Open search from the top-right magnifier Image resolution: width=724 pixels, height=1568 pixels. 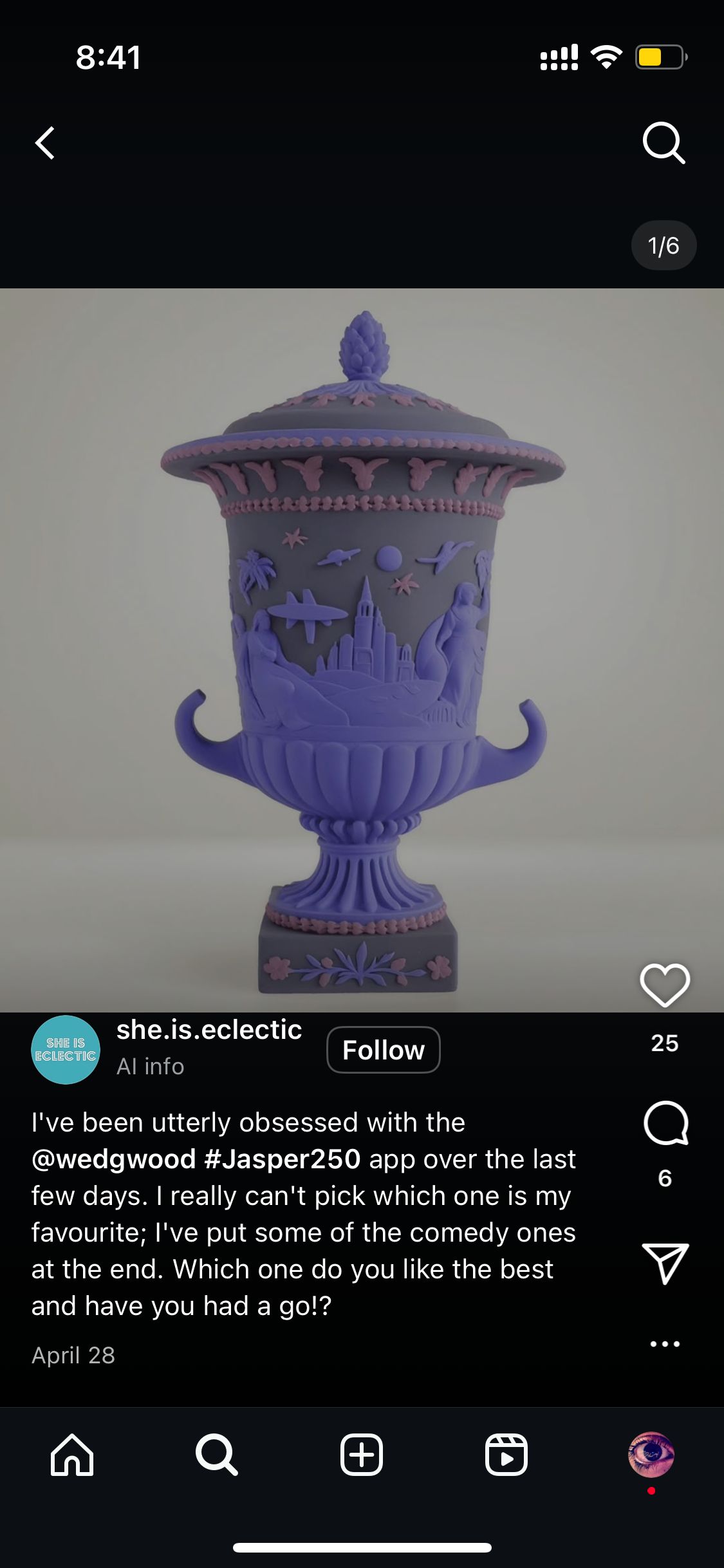click(664, 142)
